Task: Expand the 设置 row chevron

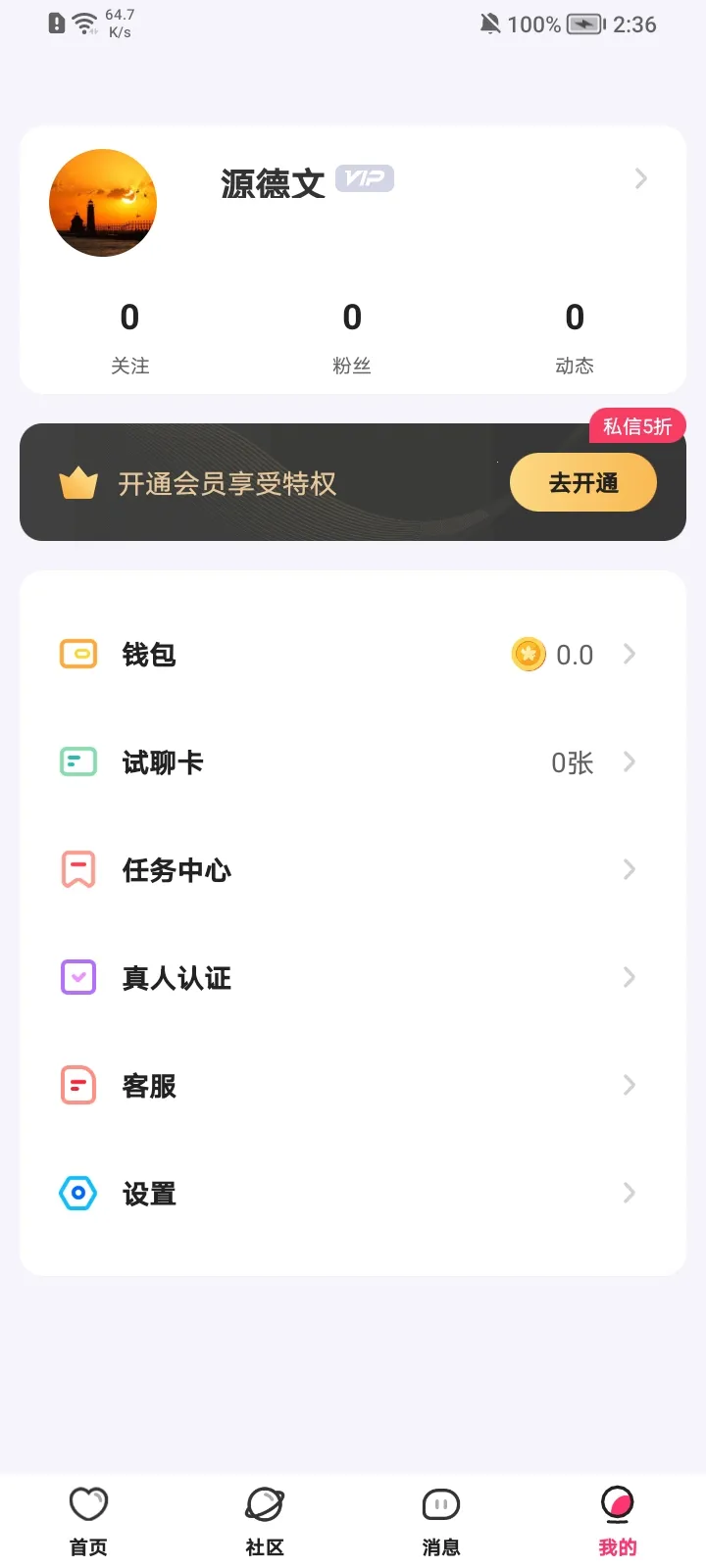Action: 630,1193
